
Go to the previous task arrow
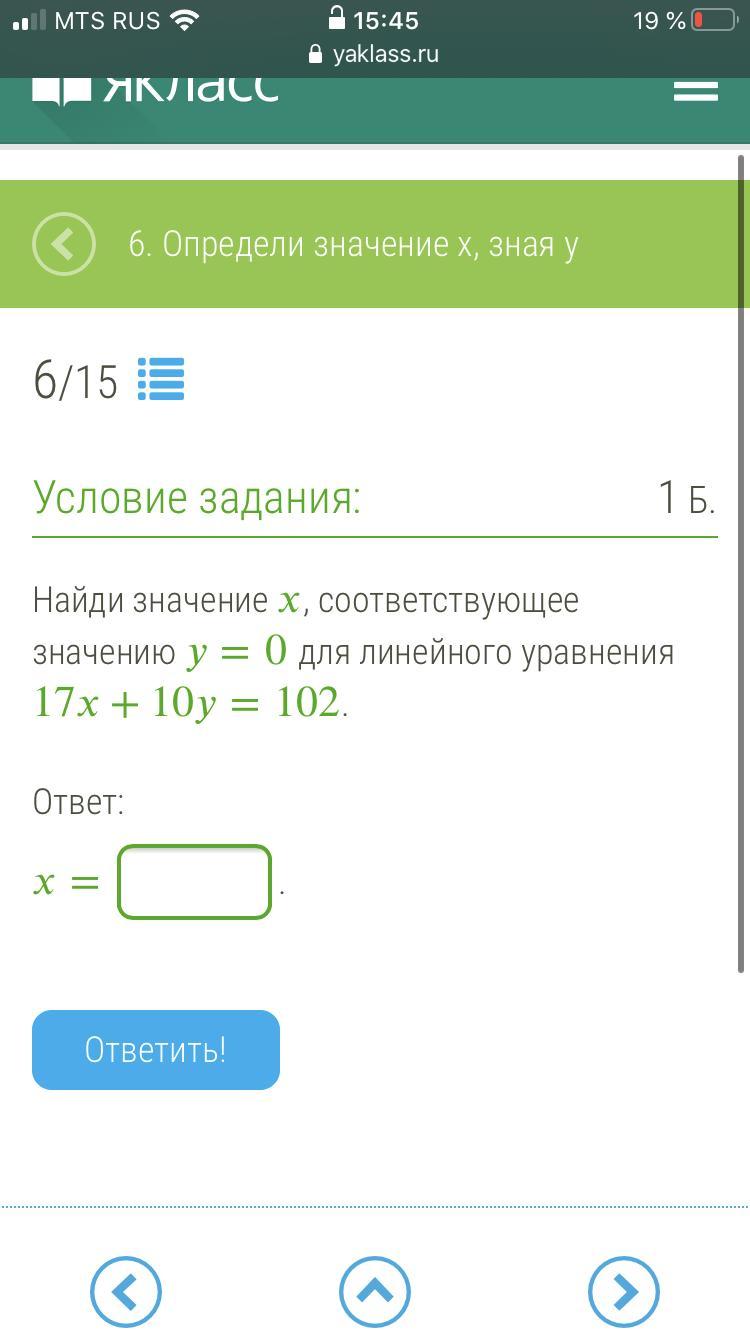(126, 1292)
